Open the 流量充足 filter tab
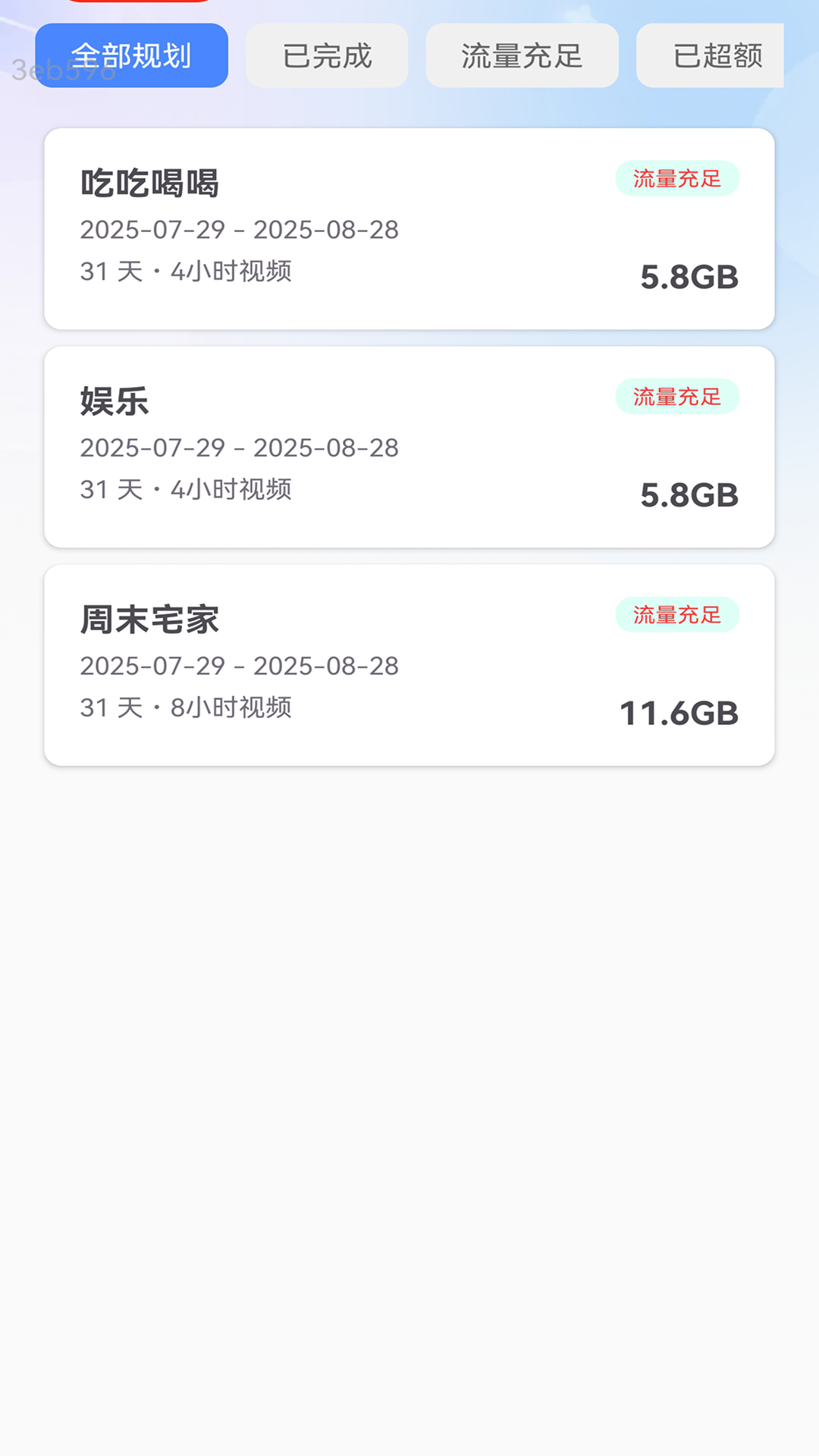Image resolution: width=819 pixels, height=1456 pixels. [522, 55]
